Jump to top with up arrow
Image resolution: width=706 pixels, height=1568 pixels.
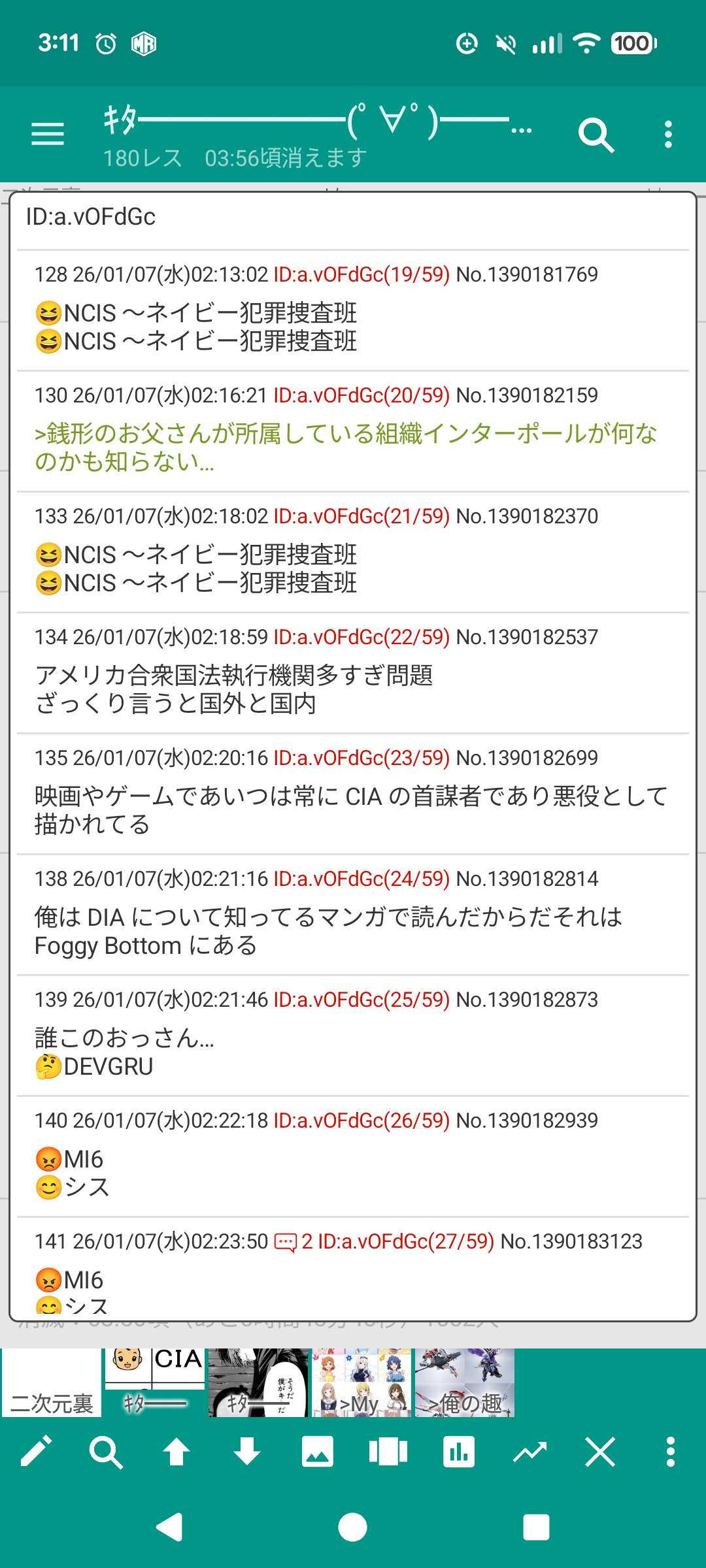[x=176, y=1453]
